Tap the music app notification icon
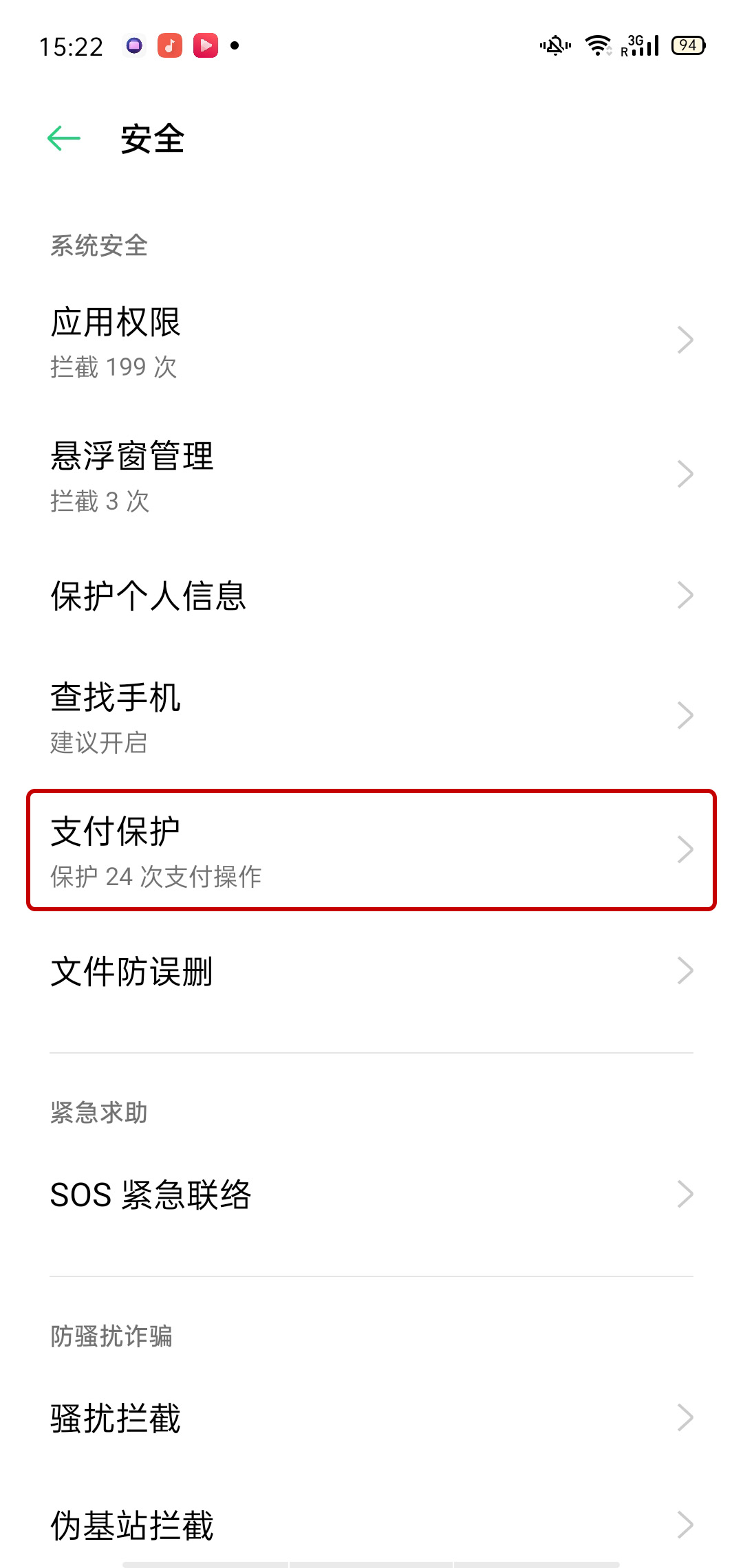The width and height of the screenshot is (743, 1568). tap(169, 45)
